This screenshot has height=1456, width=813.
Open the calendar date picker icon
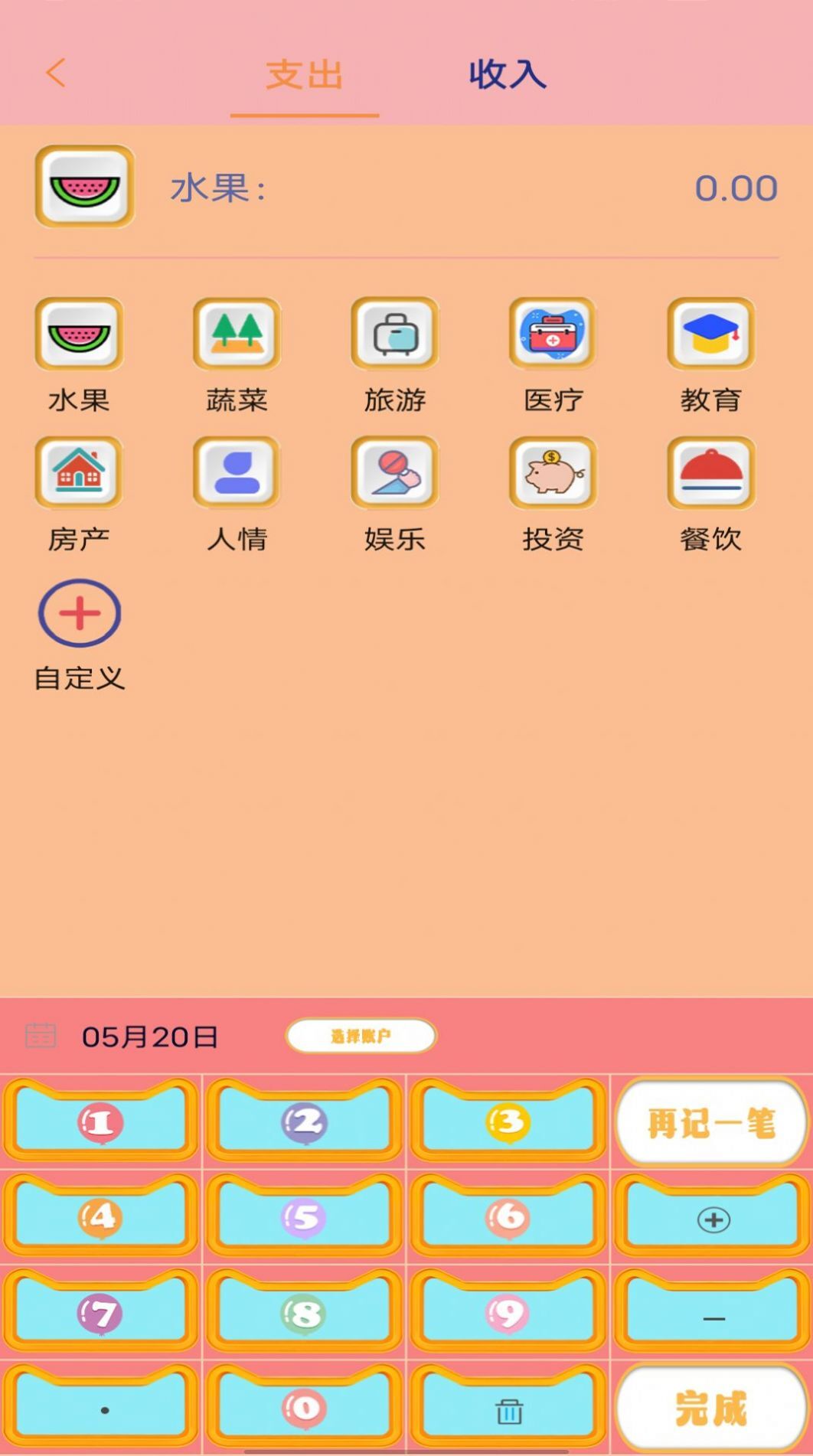coord(40,1037)
